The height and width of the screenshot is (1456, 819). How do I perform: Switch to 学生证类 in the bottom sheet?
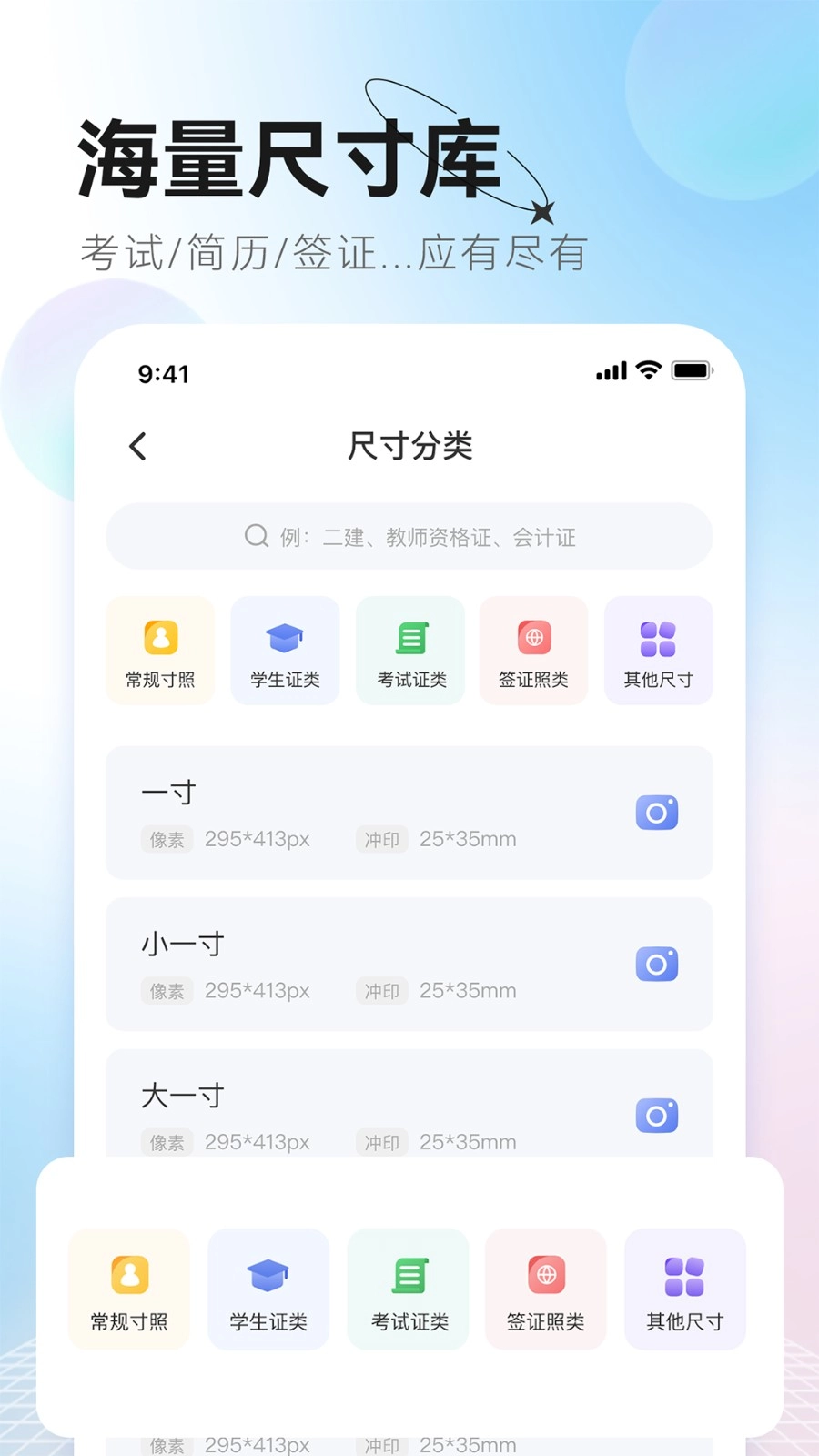tap(268, 1289)
